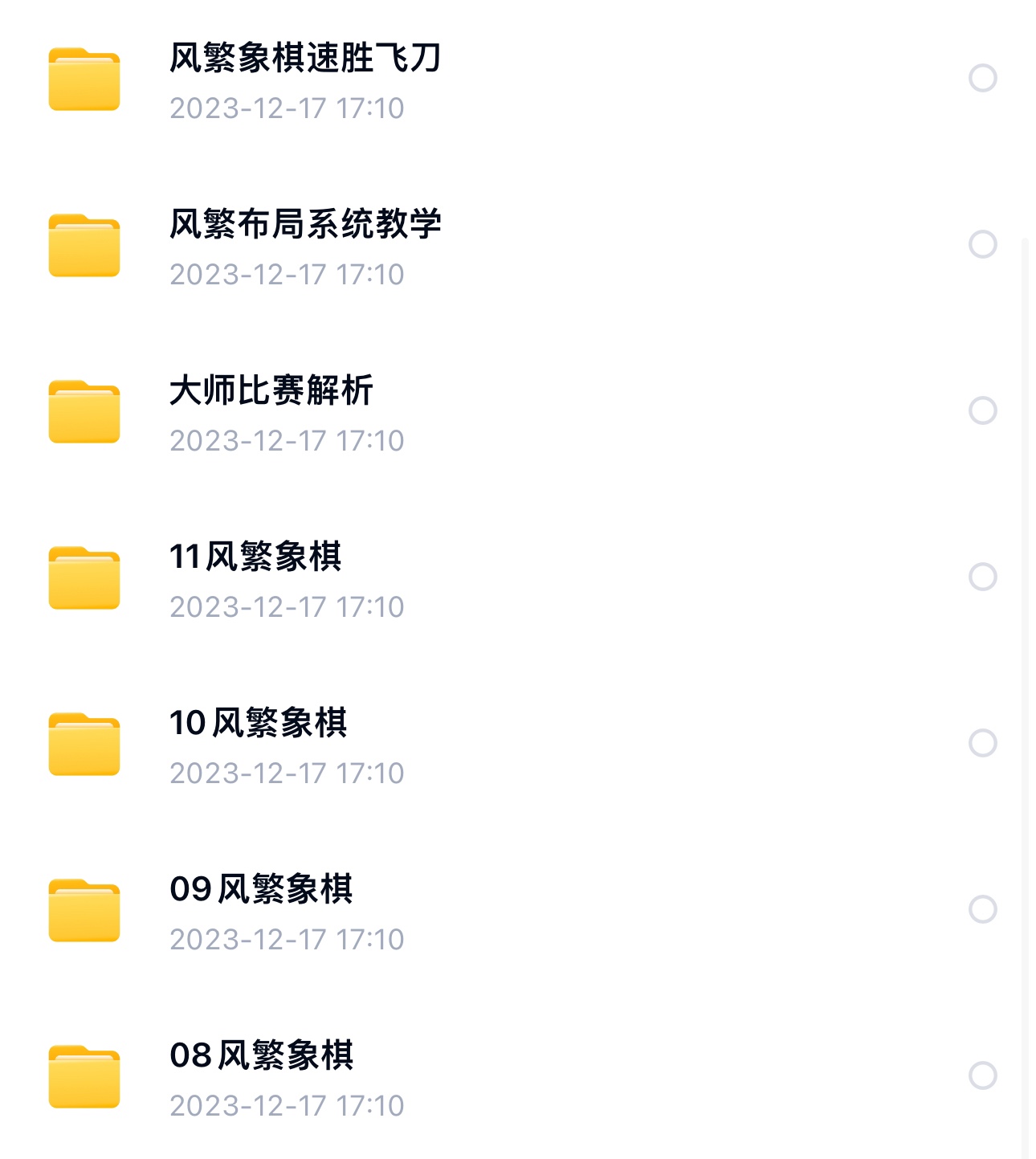The width and height of the screenshot is (1036, 1159).
Task: Select the checkbox for 10风繁象棋
Action: pos(981,743)
